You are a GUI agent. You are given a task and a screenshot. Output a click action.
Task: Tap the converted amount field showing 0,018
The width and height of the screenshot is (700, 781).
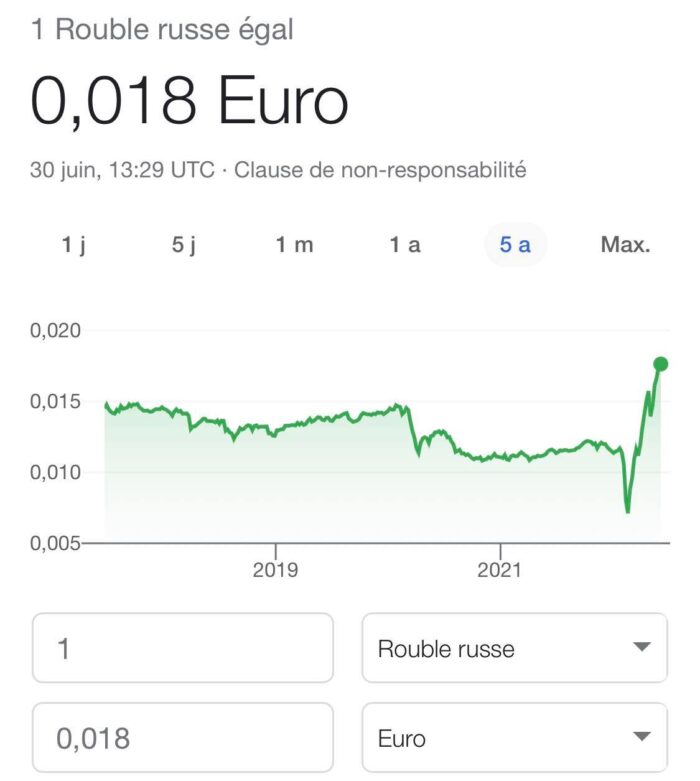(183, 738)
